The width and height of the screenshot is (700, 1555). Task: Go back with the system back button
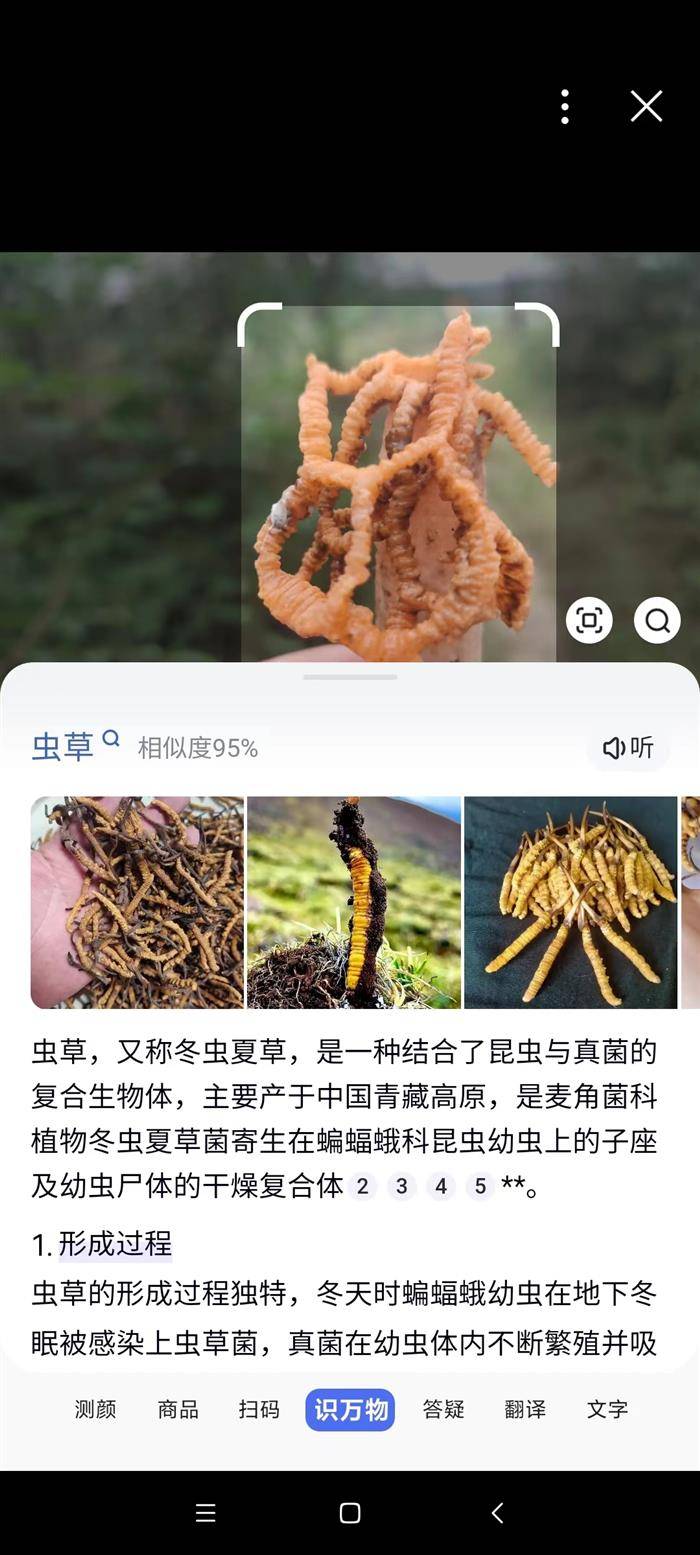coord(497,1513)
